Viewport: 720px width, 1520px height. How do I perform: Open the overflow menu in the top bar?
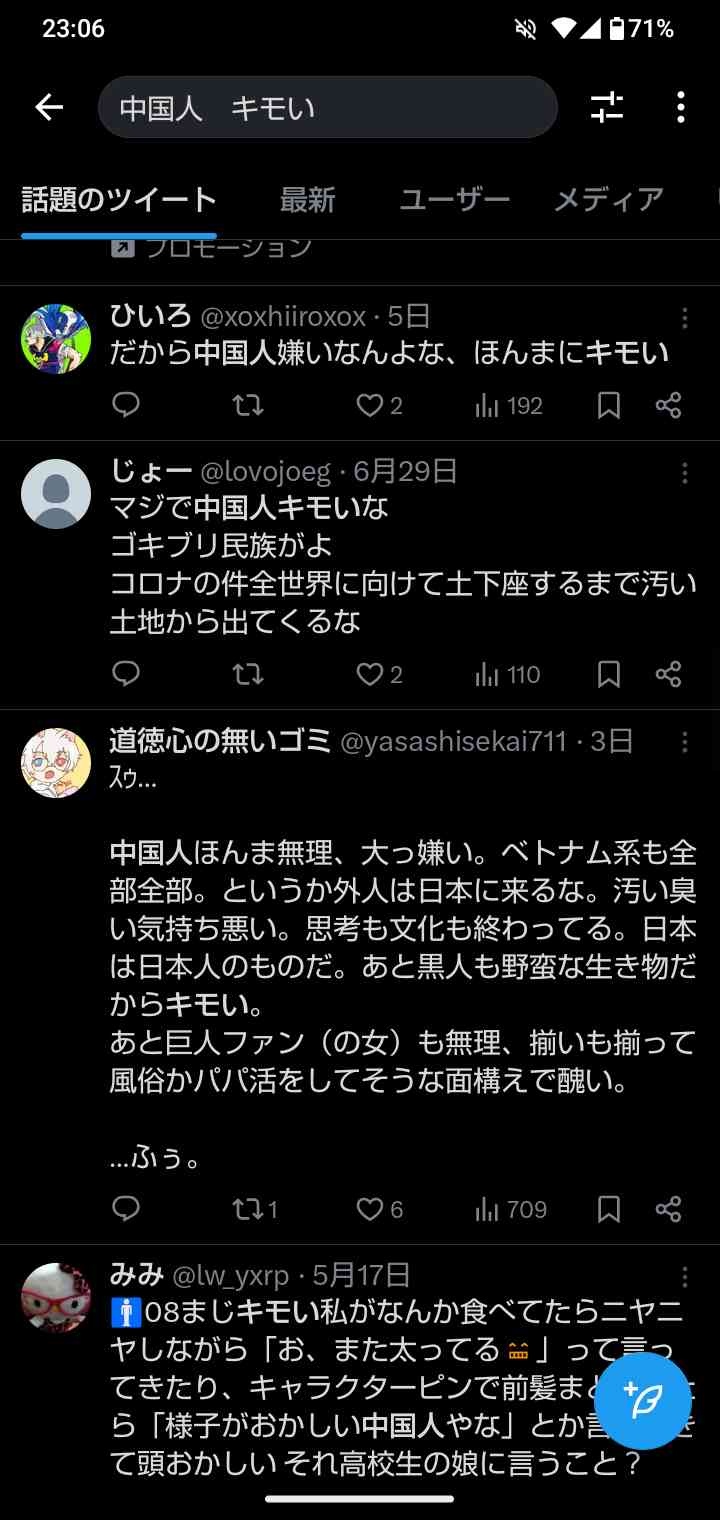(680, 107)
